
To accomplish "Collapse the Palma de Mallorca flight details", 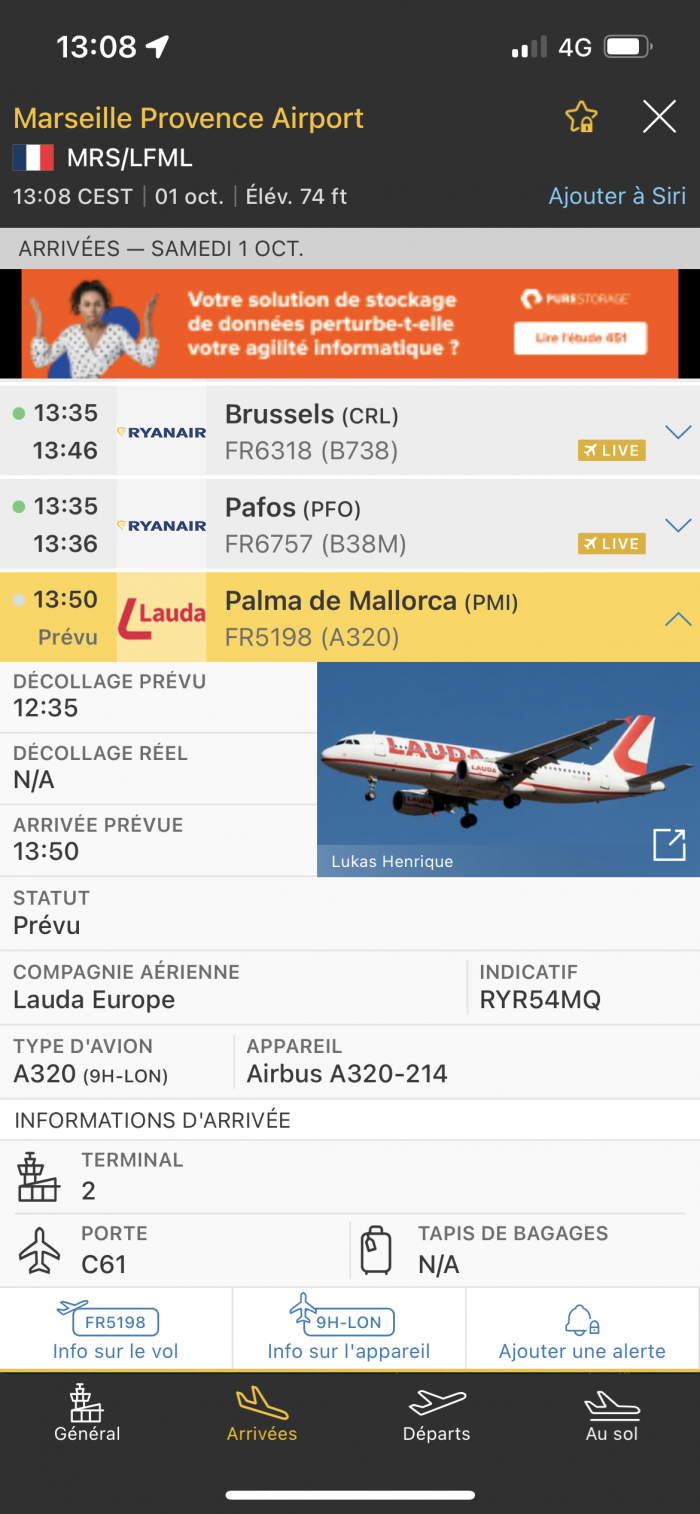I will [678, 619].
